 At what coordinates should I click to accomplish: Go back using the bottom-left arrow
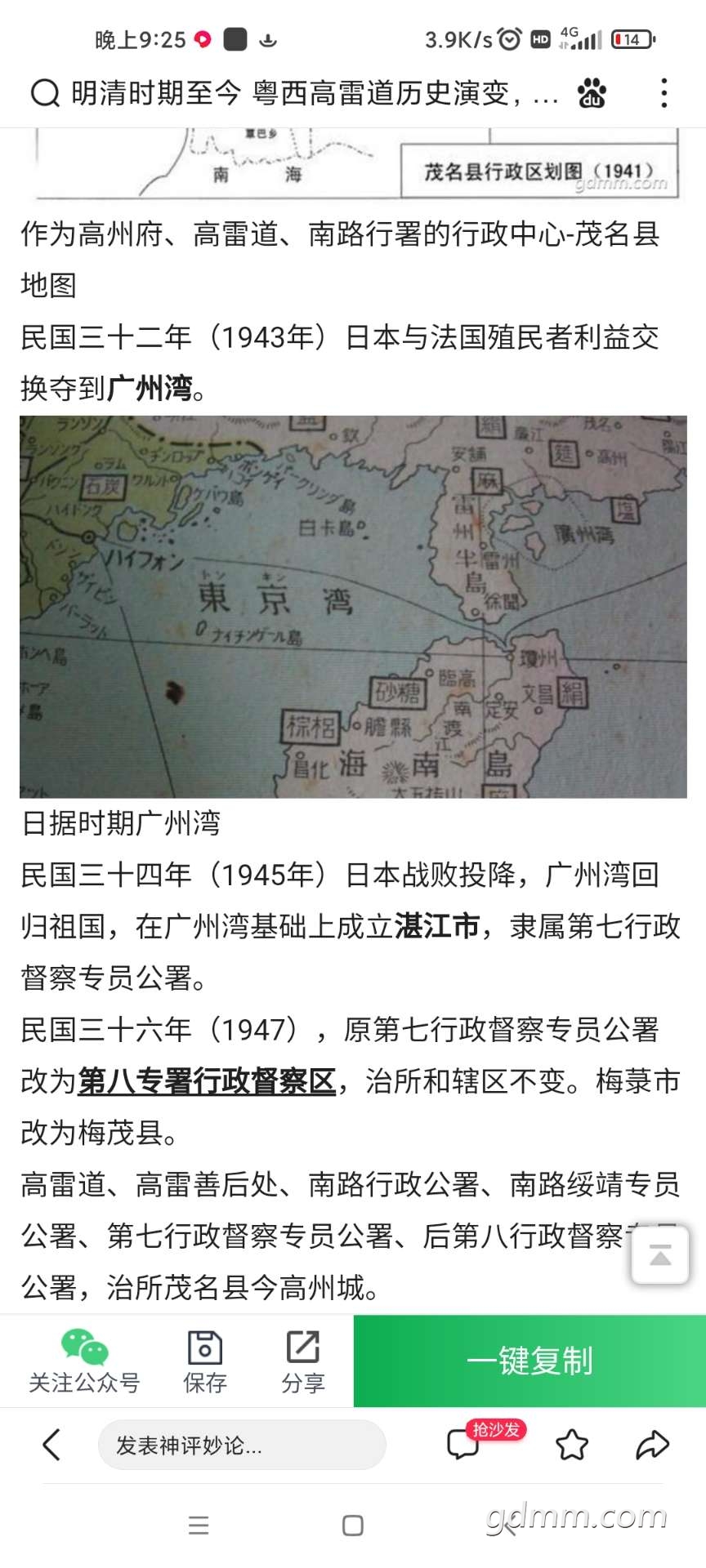[x=51, y=1445]
